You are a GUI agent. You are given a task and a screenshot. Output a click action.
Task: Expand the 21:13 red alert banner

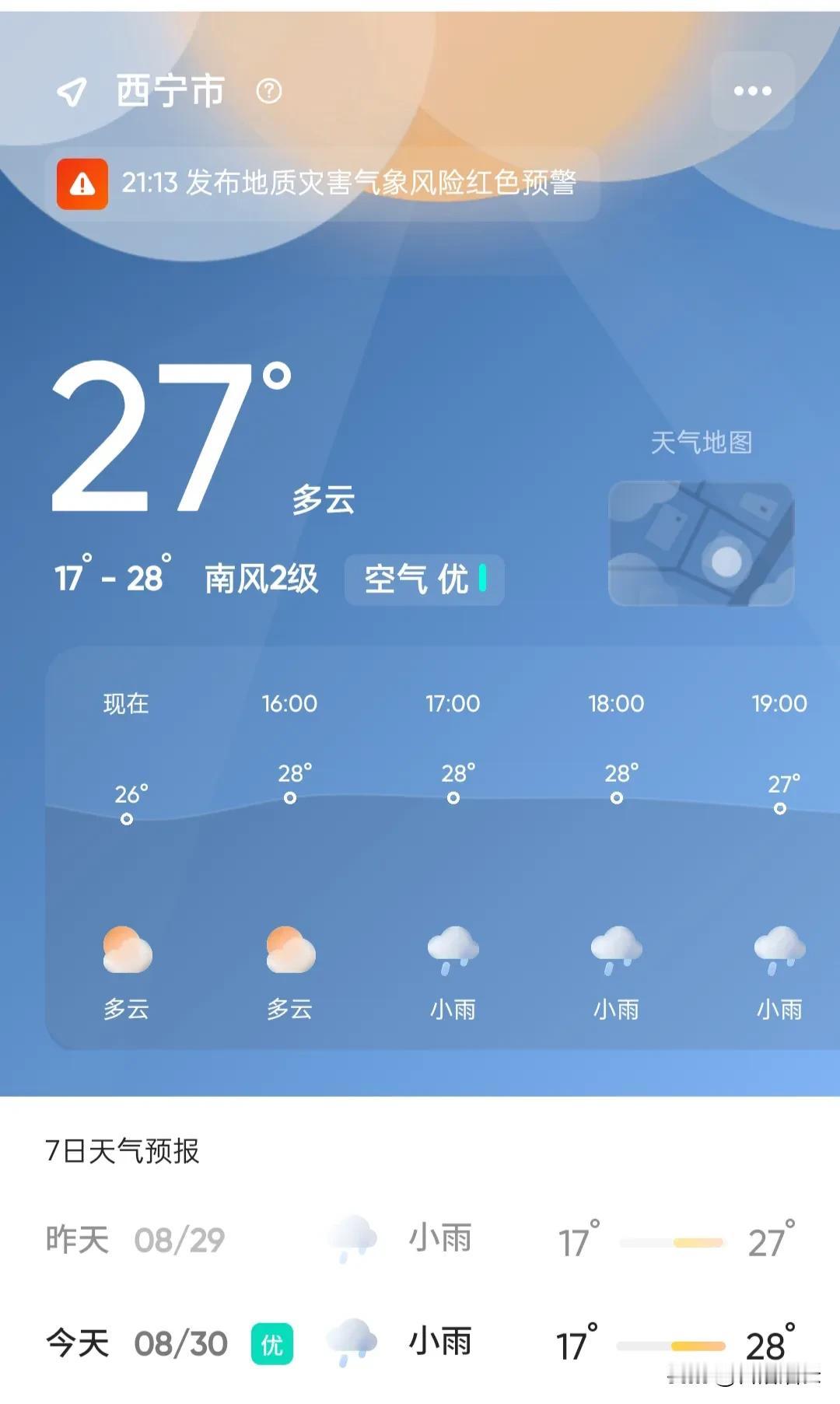pyautogui.click(x=350, y=185)
